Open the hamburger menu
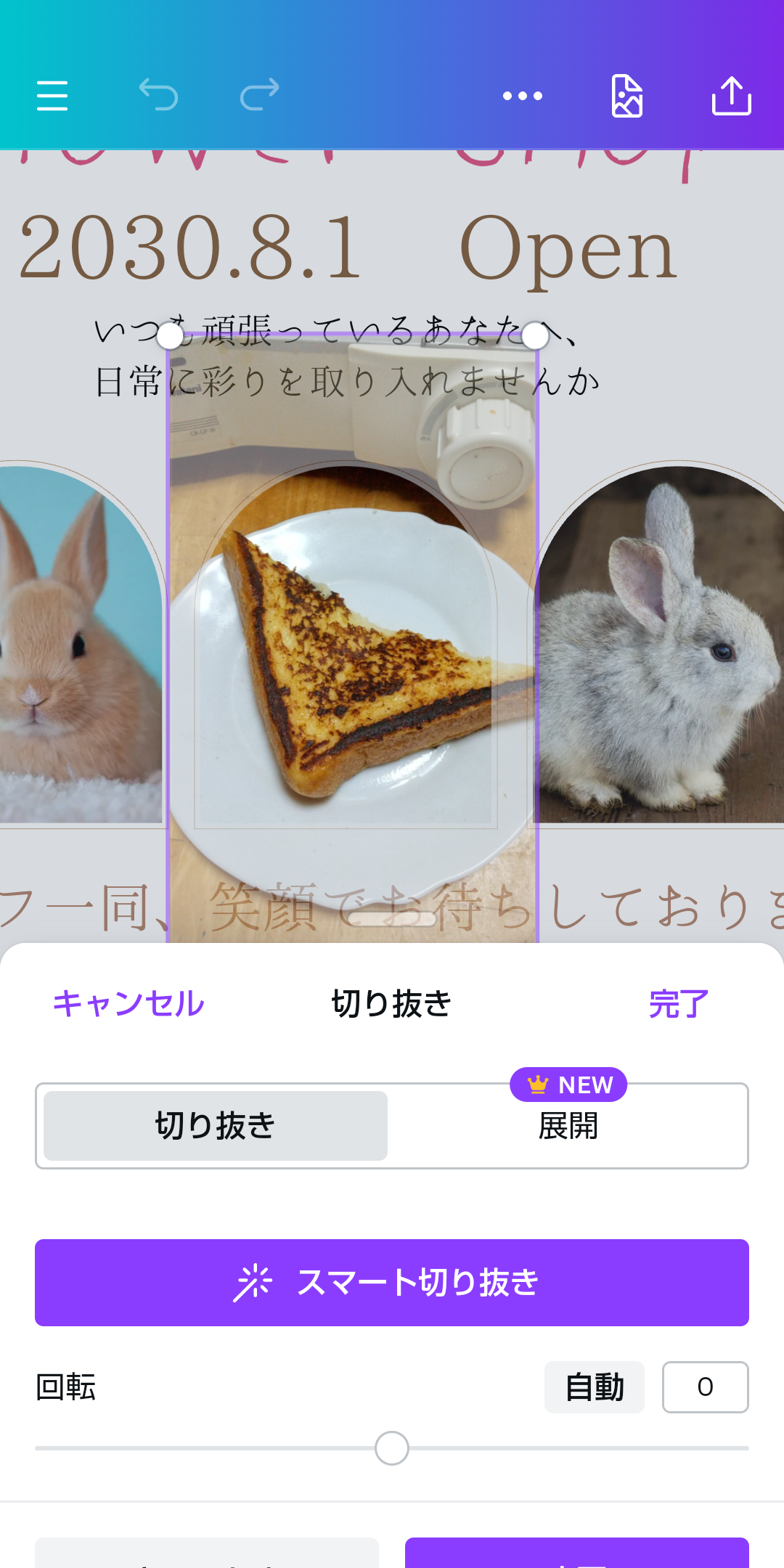Viewport: 784px width, 1568px height. coord(52,96)
